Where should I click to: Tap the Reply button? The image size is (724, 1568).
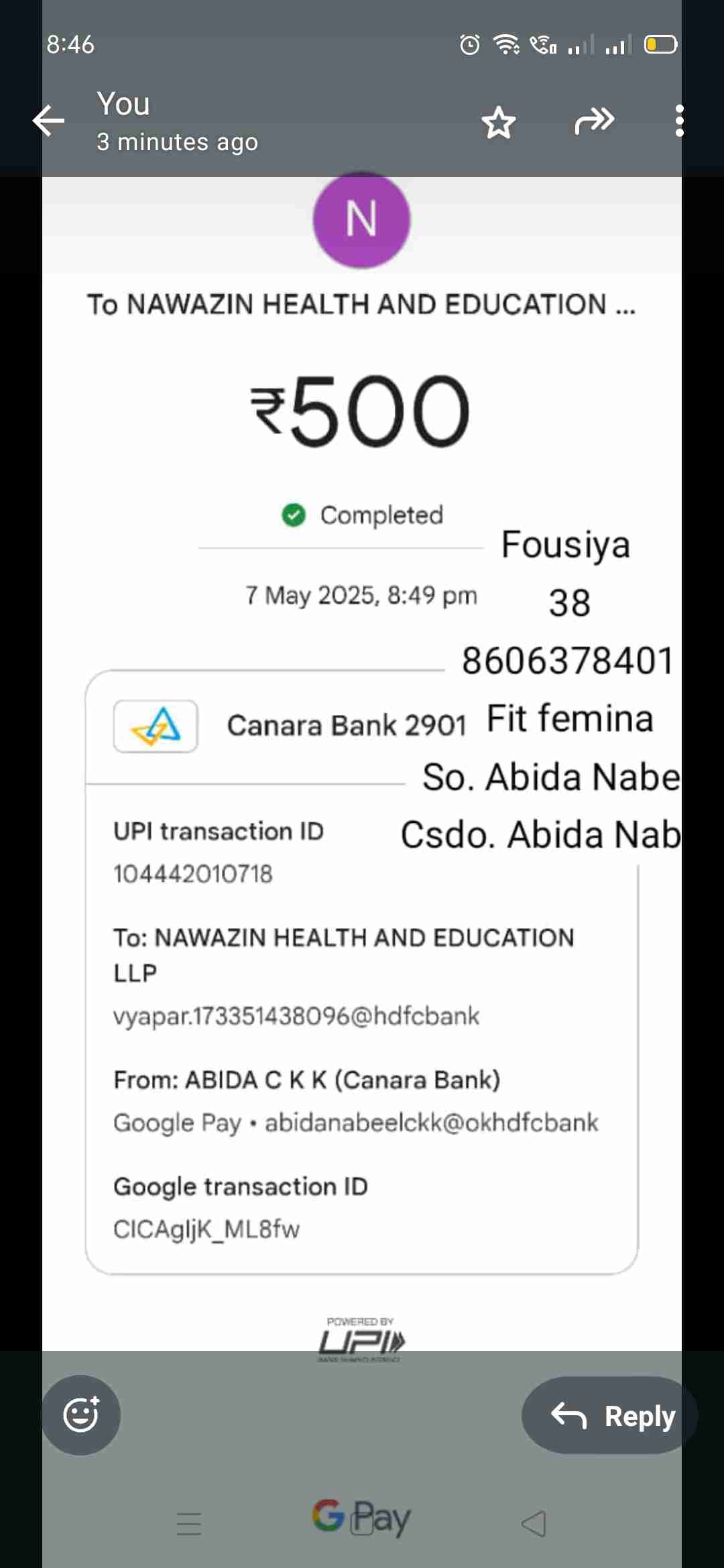click(x=611, y=1415)
